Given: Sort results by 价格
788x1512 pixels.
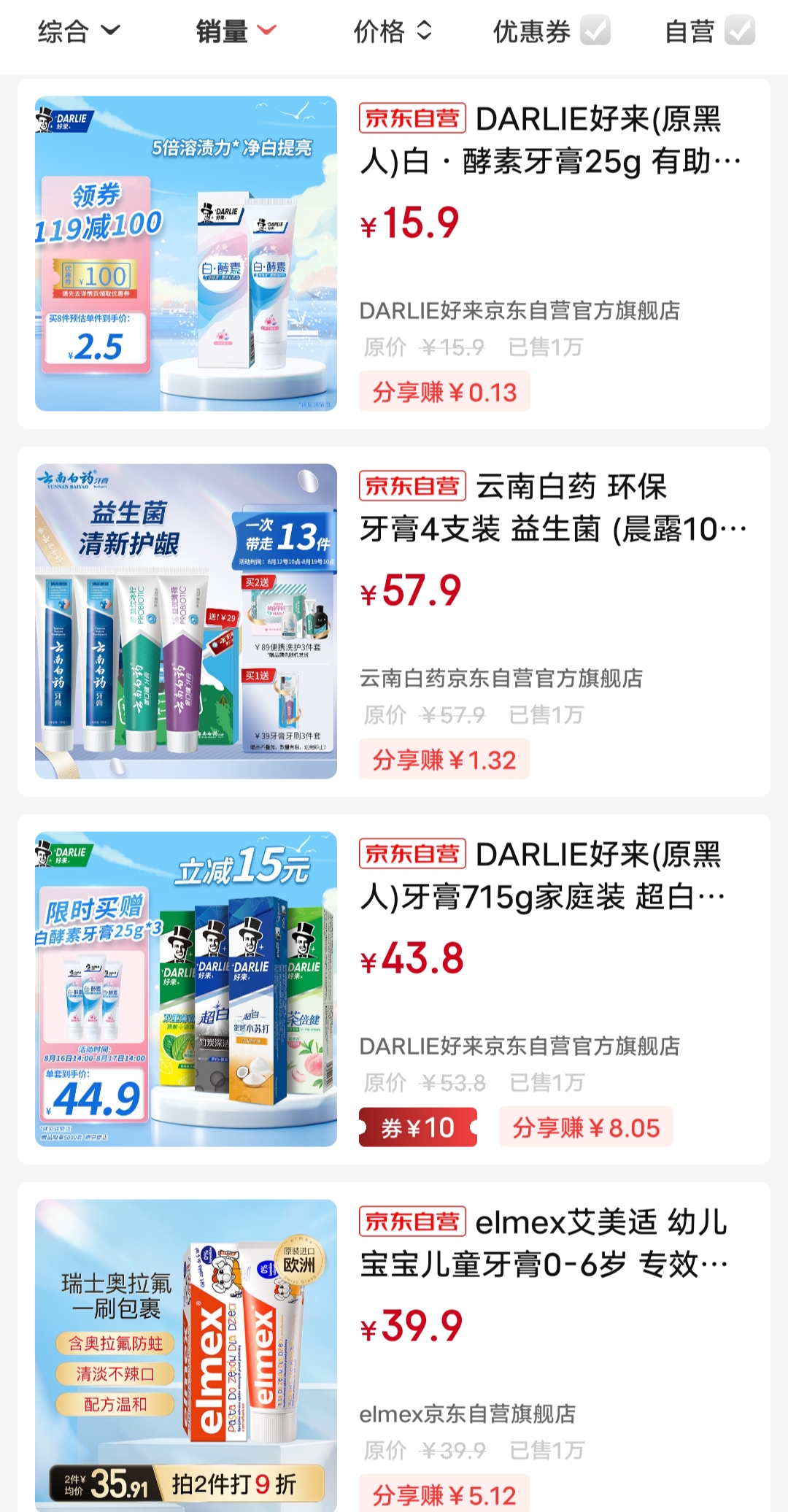Looking at the screenshot, I should (x=393, y=31).
